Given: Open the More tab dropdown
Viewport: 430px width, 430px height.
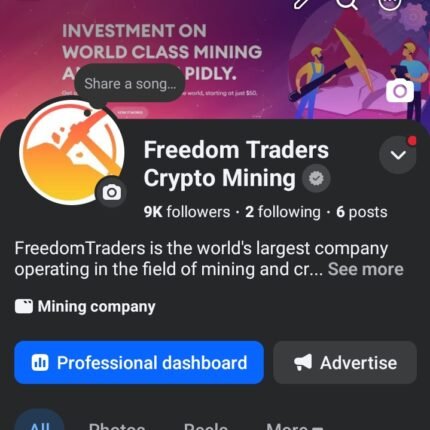Looking at the screenshot, I should 294,426.
